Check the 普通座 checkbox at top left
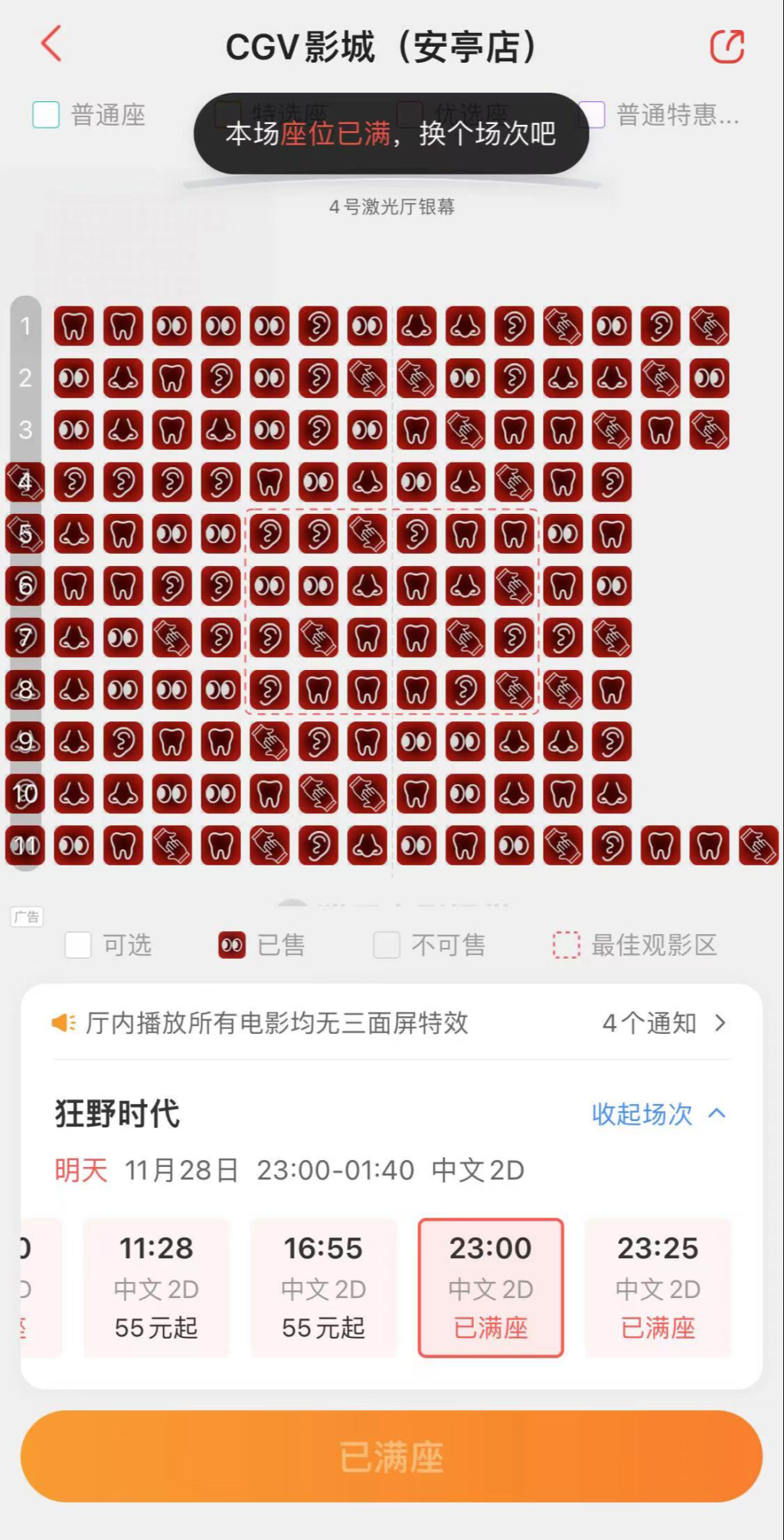 [x=47, y=114]
